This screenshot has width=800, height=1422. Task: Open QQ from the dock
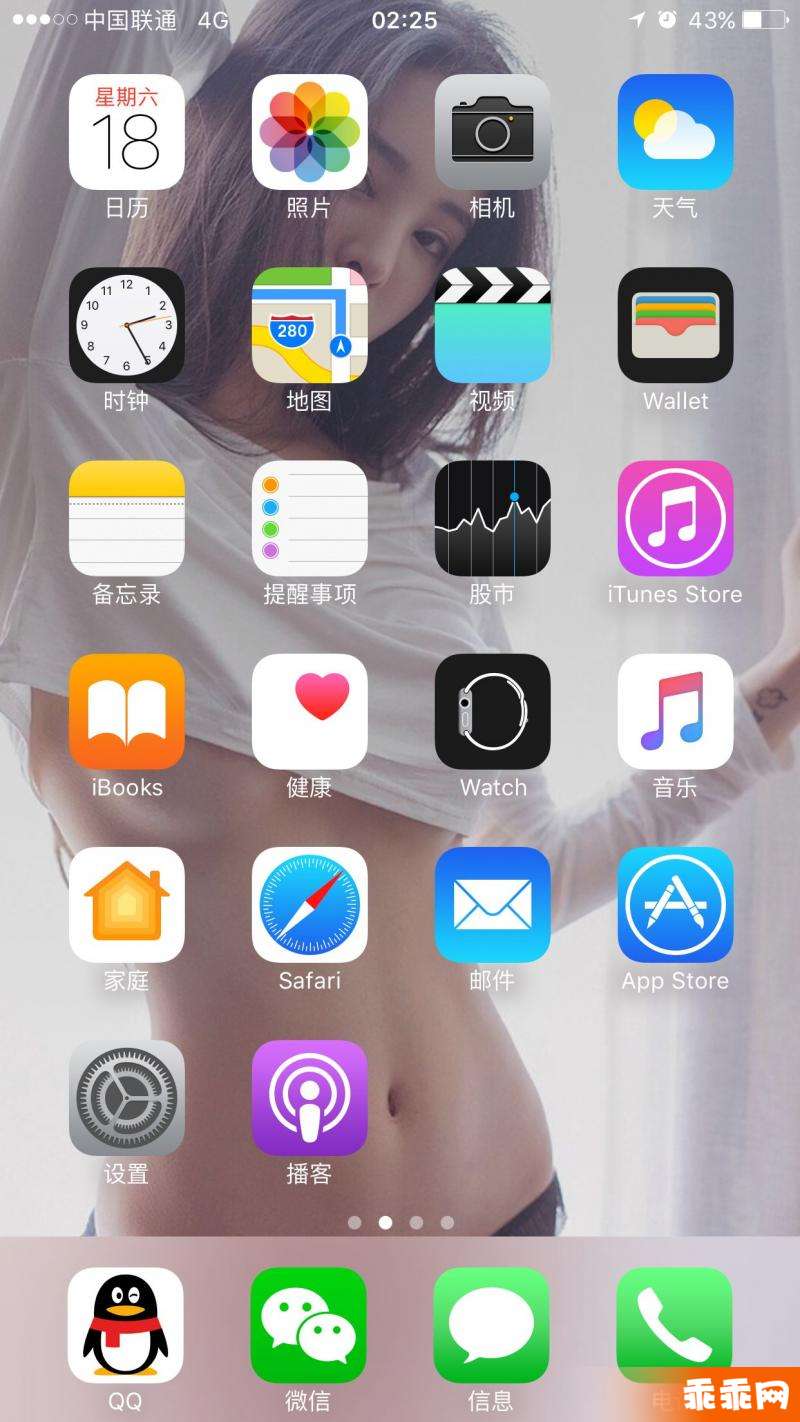pos(125,1325)
